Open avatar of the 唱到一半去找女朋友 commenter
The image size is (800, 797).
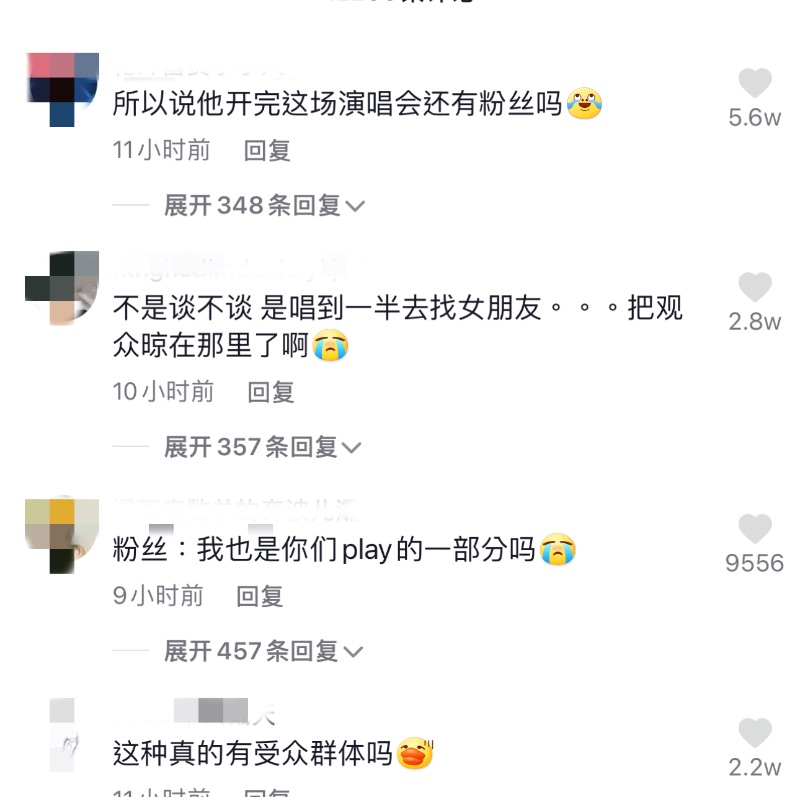click(62, 287)
